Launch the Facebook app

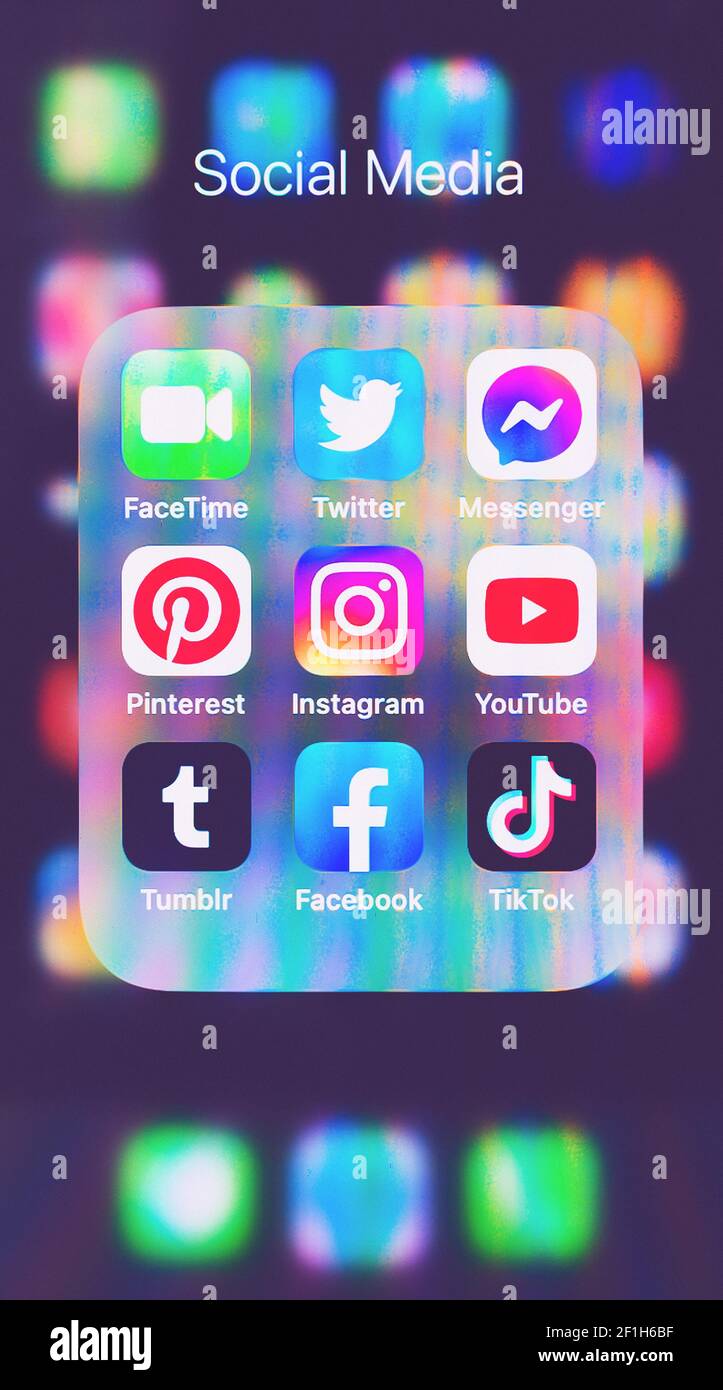(358, 806)
